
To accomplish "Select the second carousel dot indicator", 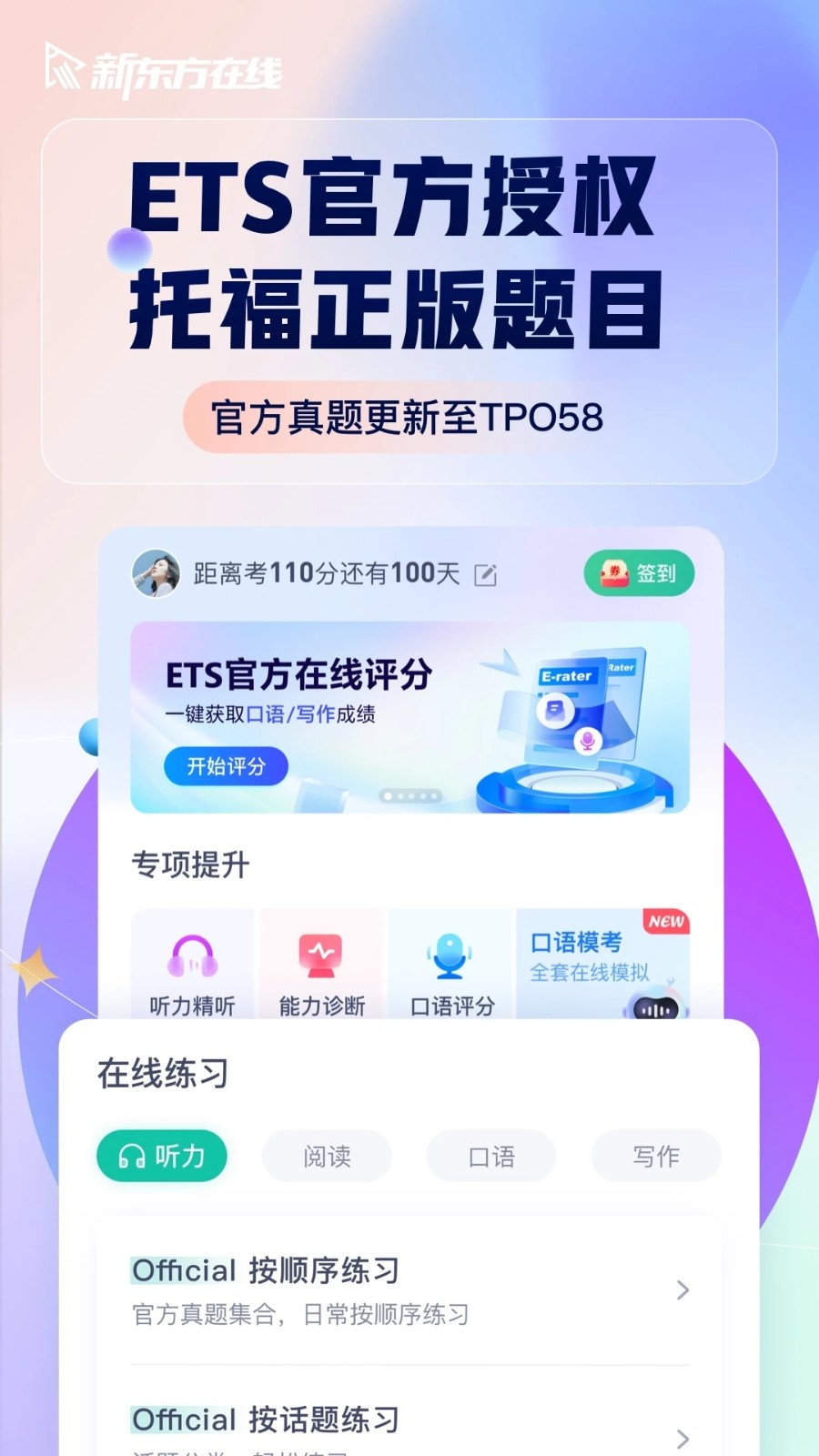I will click(401, 796).
